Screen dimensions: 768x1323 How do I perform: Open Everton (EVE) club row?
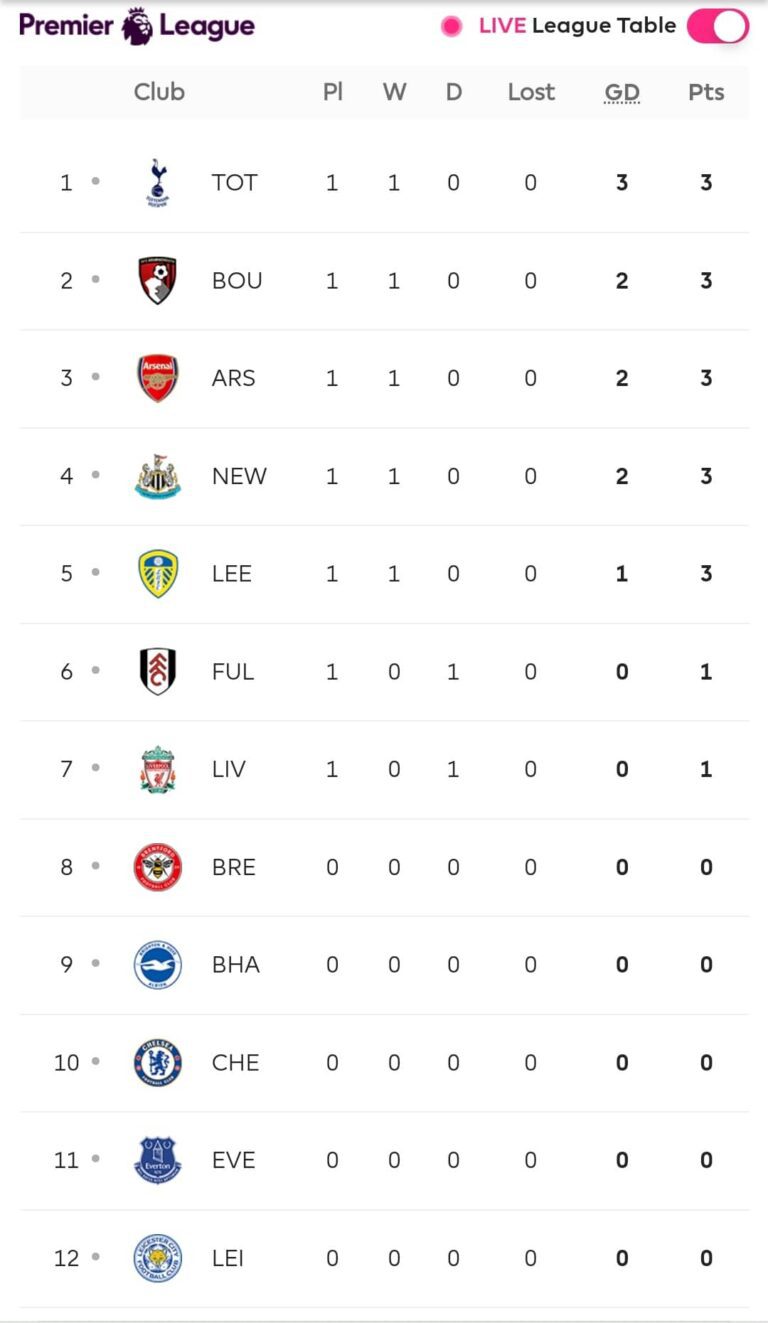coord(232,1160)
